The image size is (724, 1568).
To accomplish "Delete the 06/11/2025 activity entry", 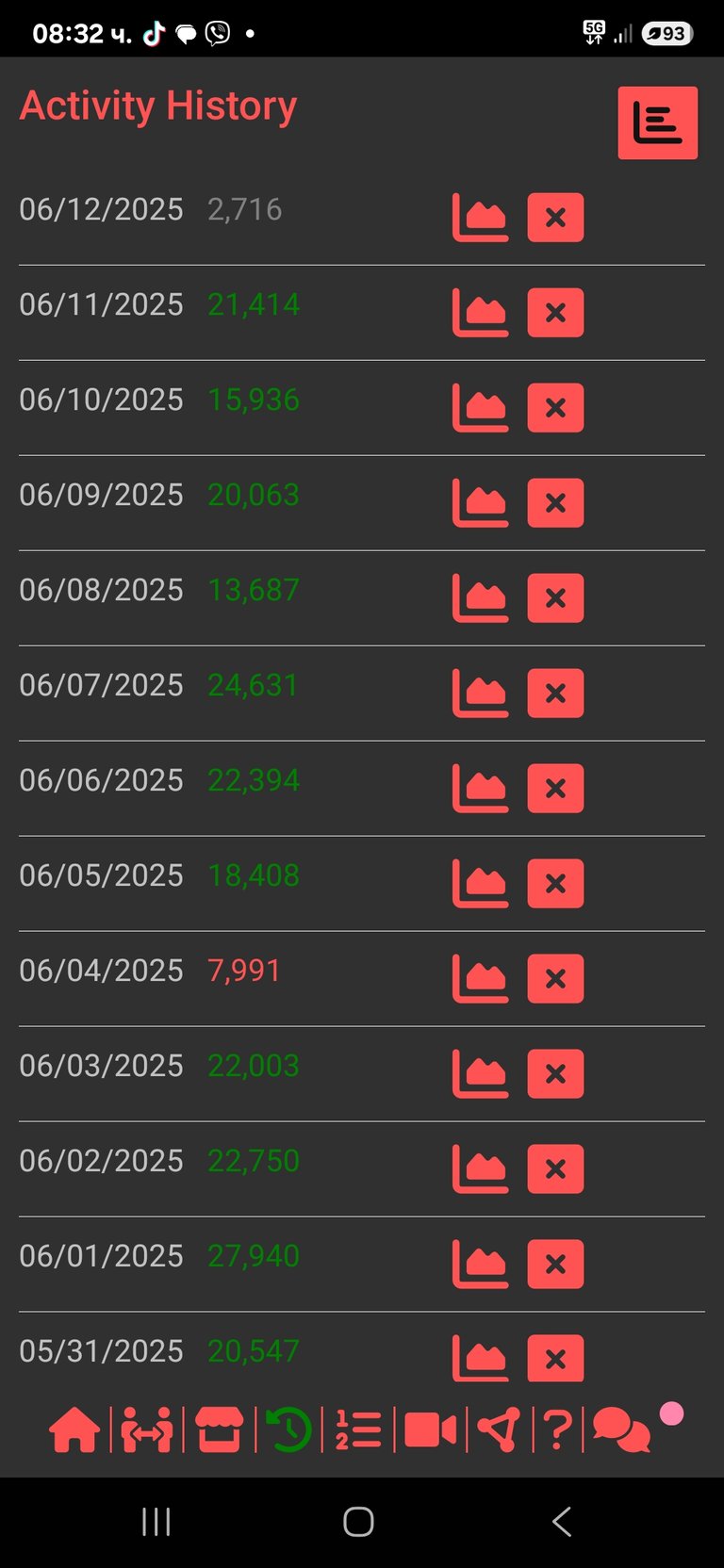I will [555, 313].
